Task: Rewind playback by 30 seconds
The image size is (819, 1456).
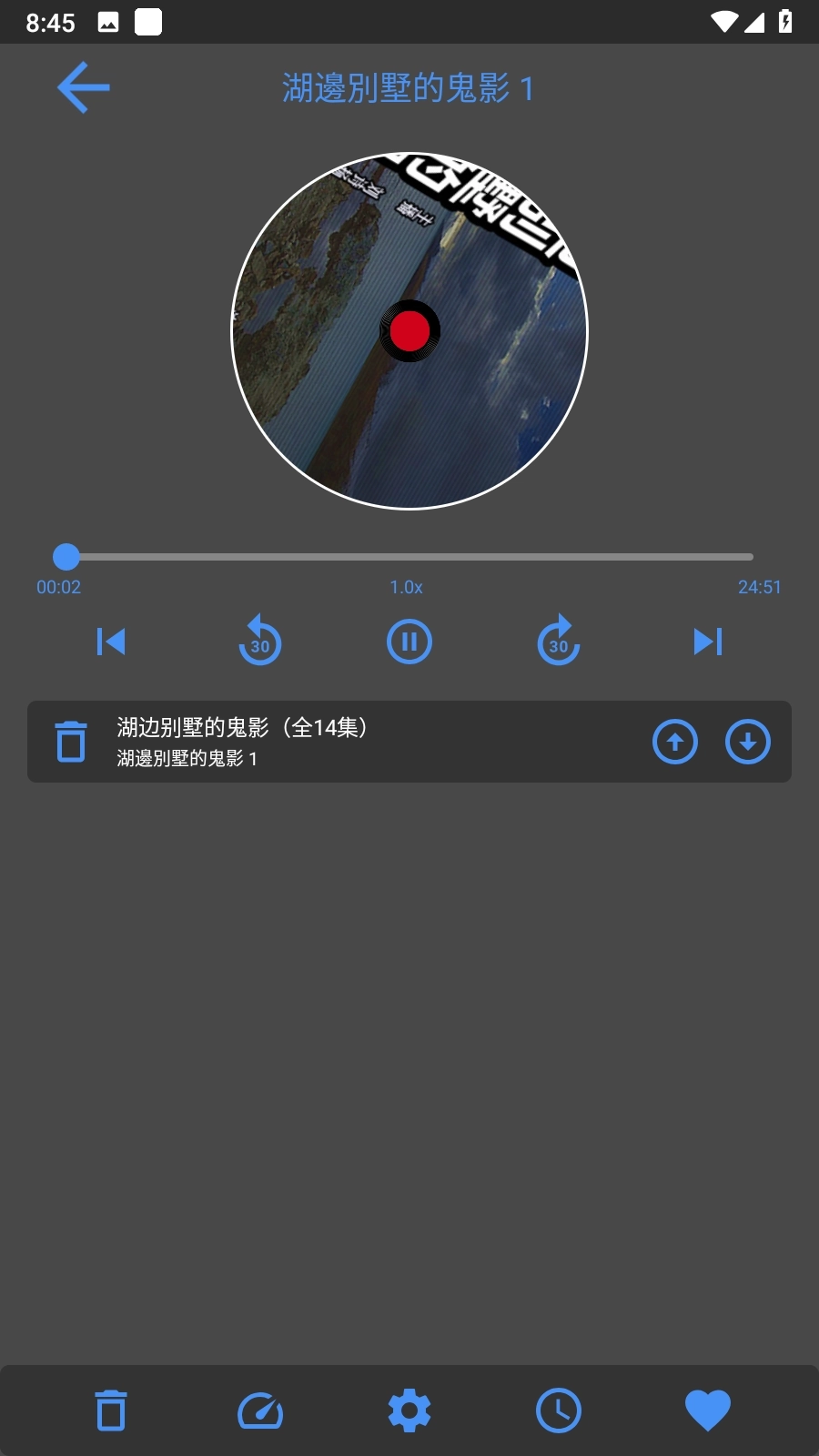Action: (x=260, y=641)
